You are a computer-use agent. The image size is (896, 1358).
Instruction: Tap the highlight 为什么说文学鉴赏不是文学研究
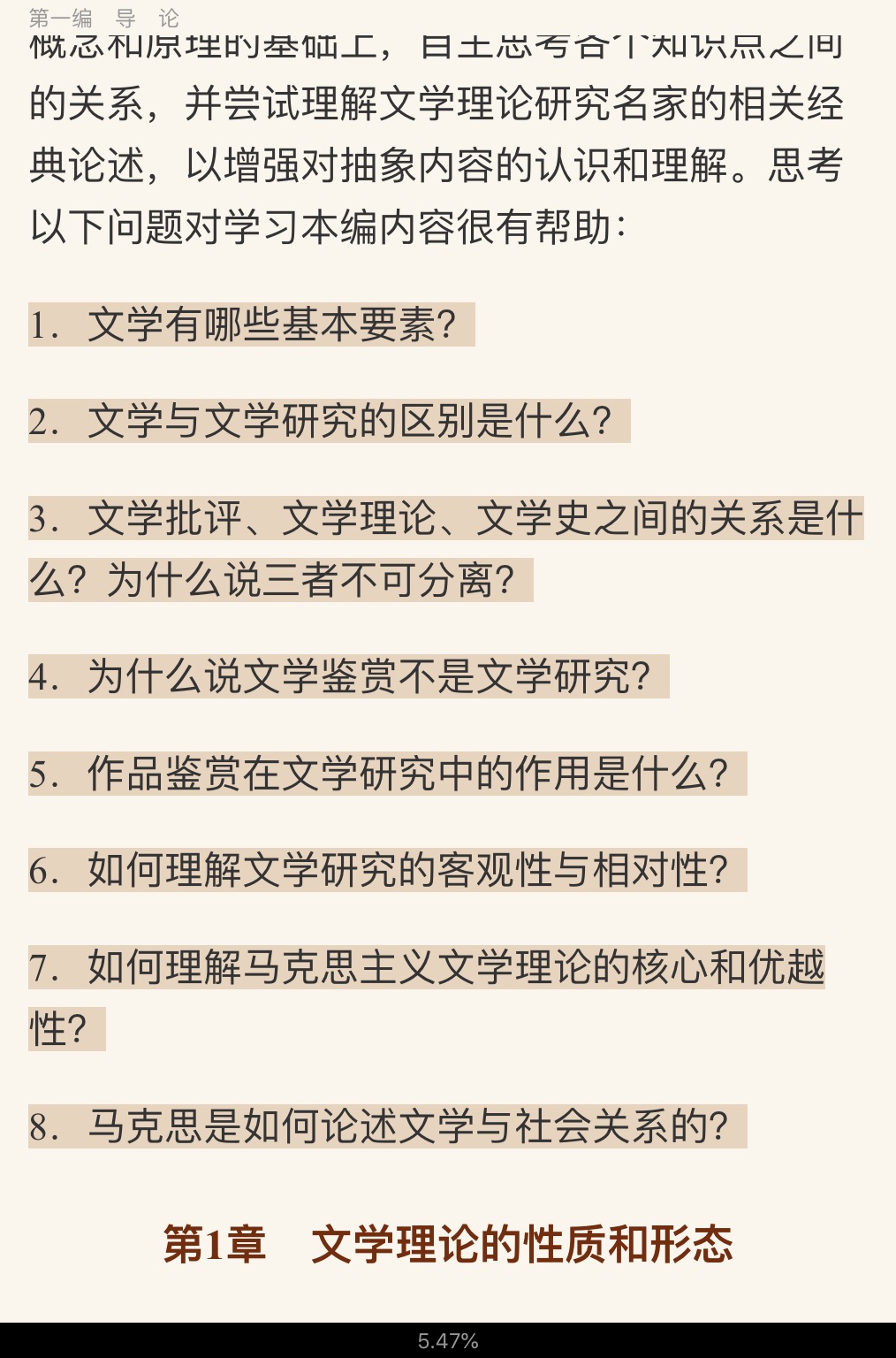point(349,677)
